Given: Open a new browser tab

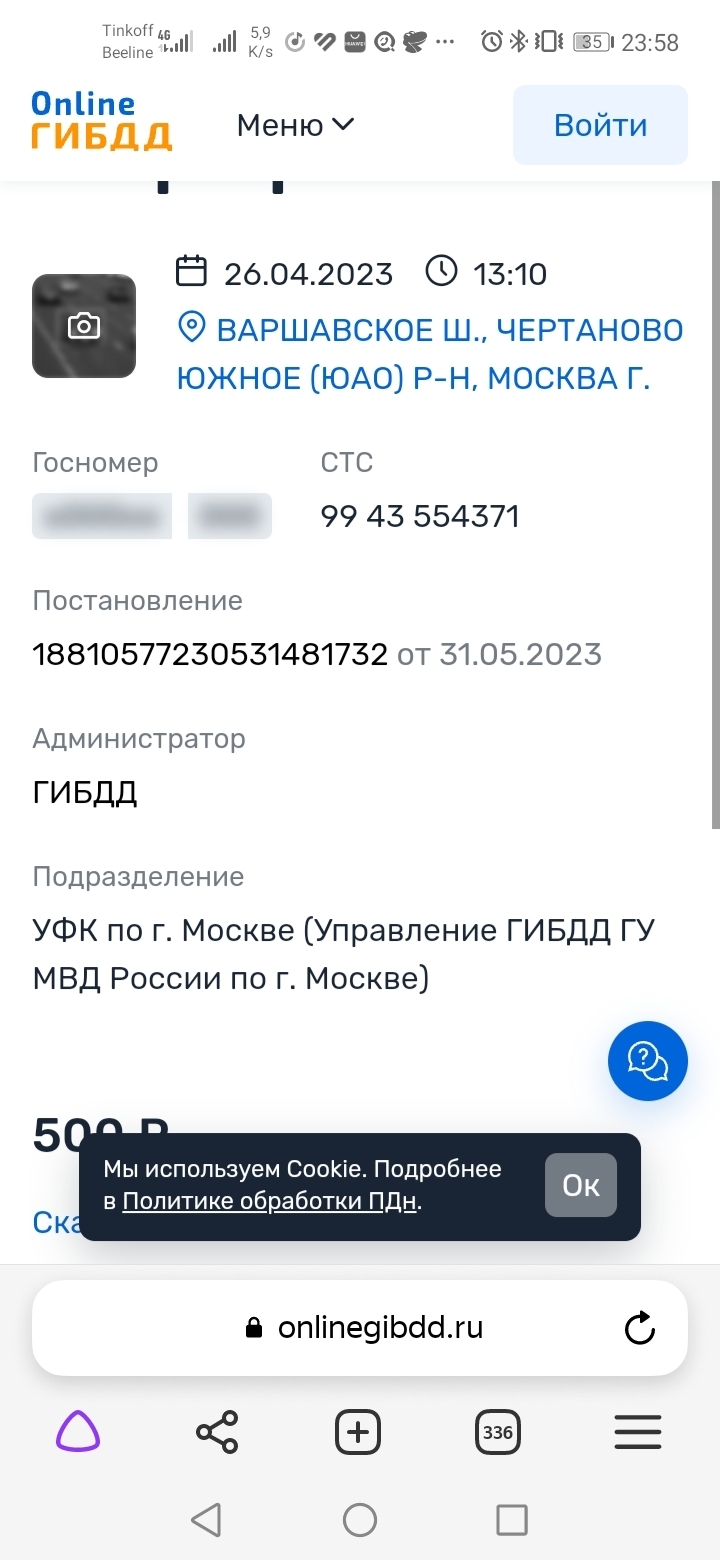Looking at the screenshot, I should pyautogui.click(x=358, y=1433).
